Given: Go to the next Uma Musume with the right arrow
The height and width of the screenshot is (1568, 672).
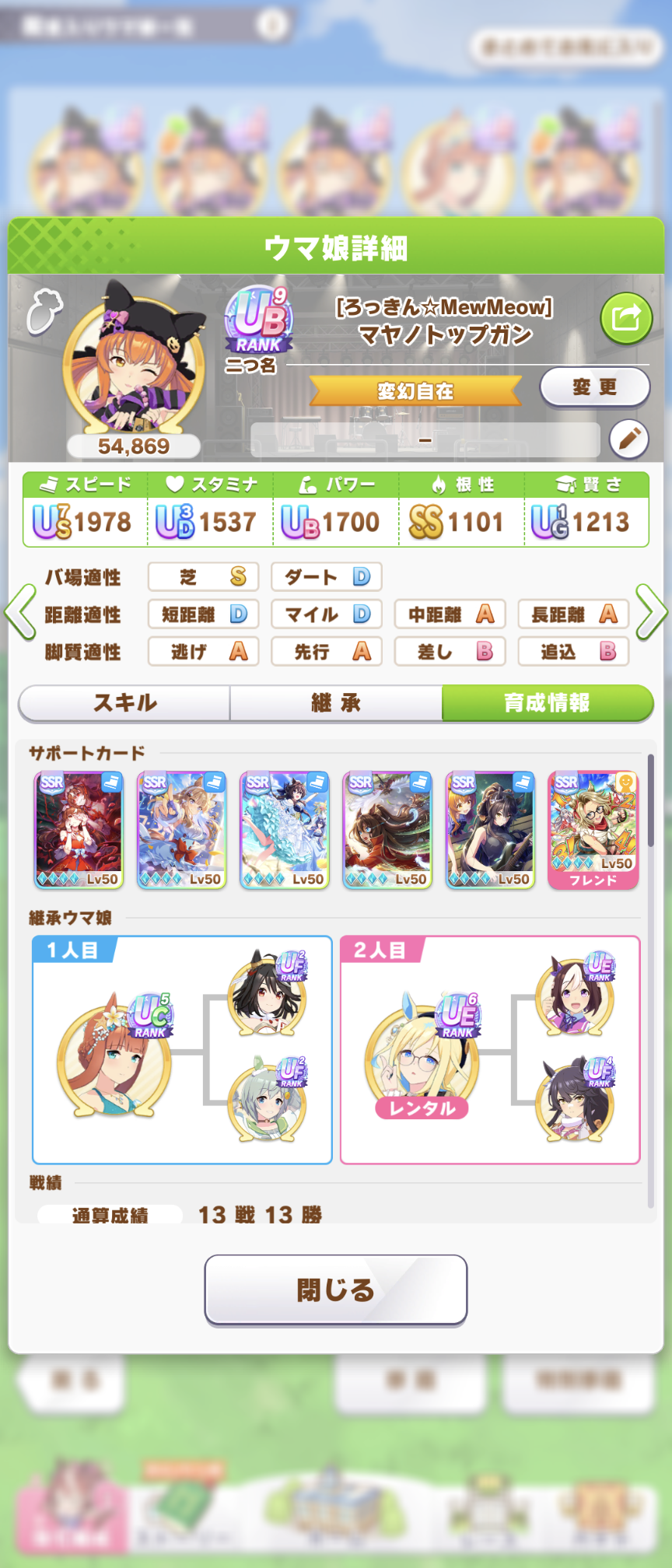Looking at the screenshot, I should [x=652, y=613].
